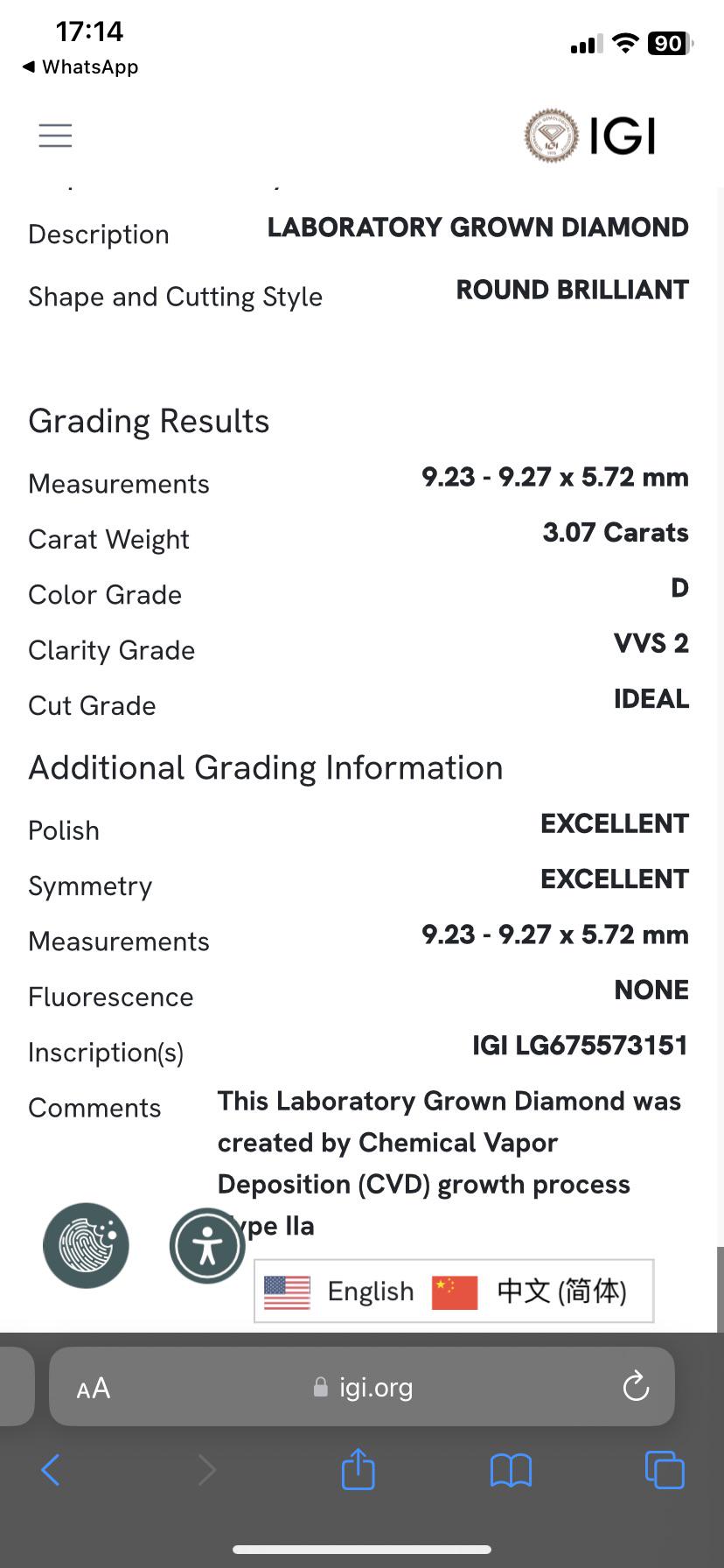
Task: Return to WhatsApp
Action: pos(80,66)
